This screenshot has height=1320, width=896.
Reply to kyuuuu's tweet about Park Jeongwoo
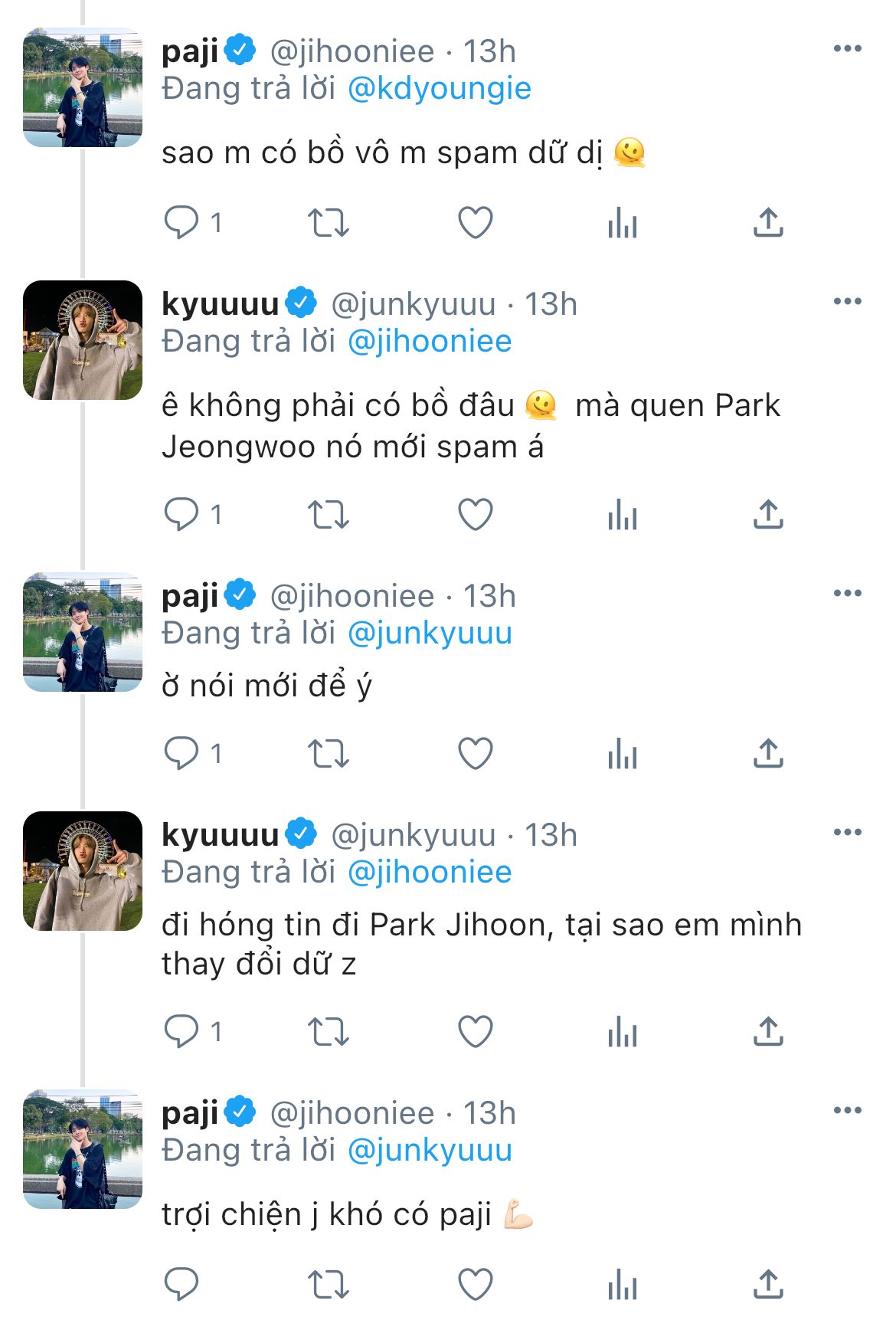(x=181, y=515)
